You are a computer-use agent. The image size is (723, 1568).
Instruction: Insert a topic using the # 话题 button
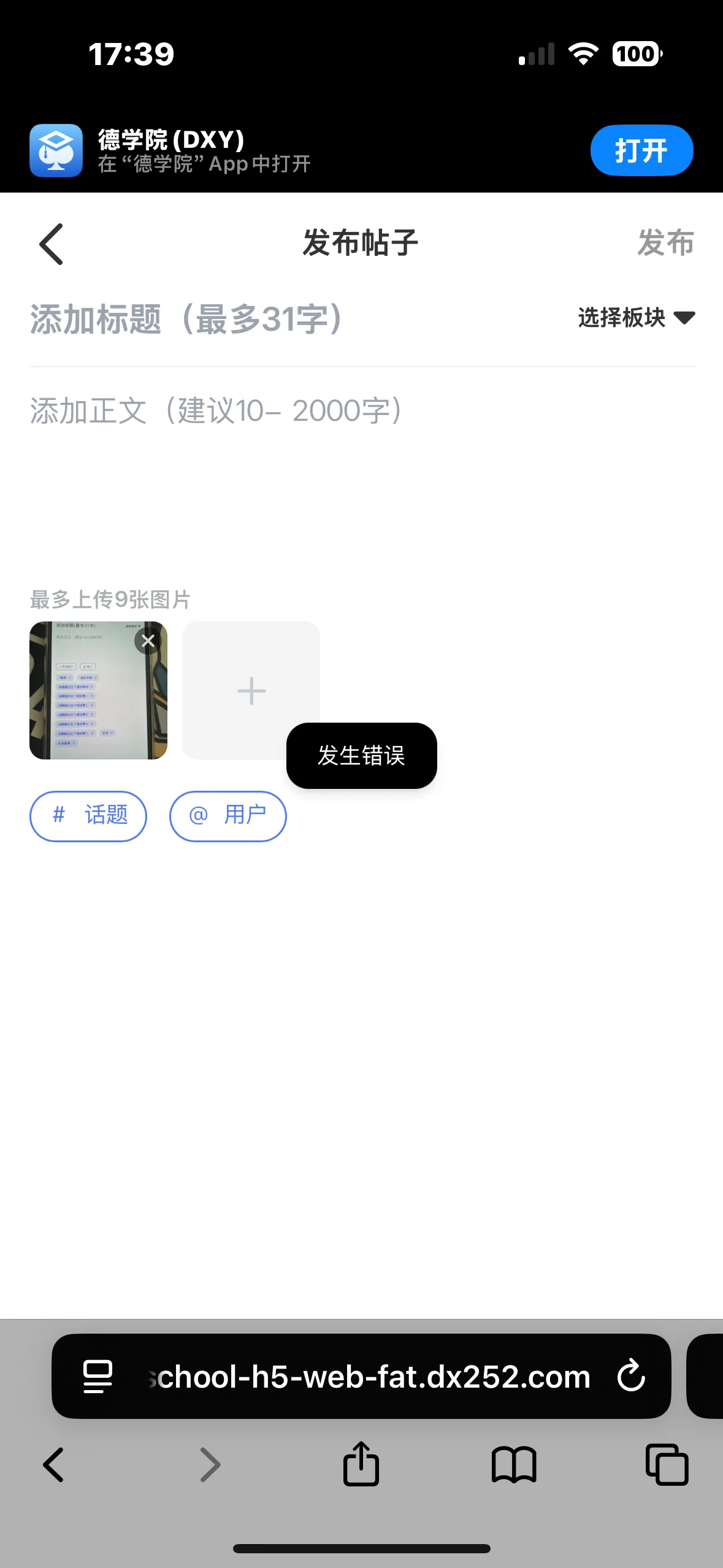tap(88, 816)
